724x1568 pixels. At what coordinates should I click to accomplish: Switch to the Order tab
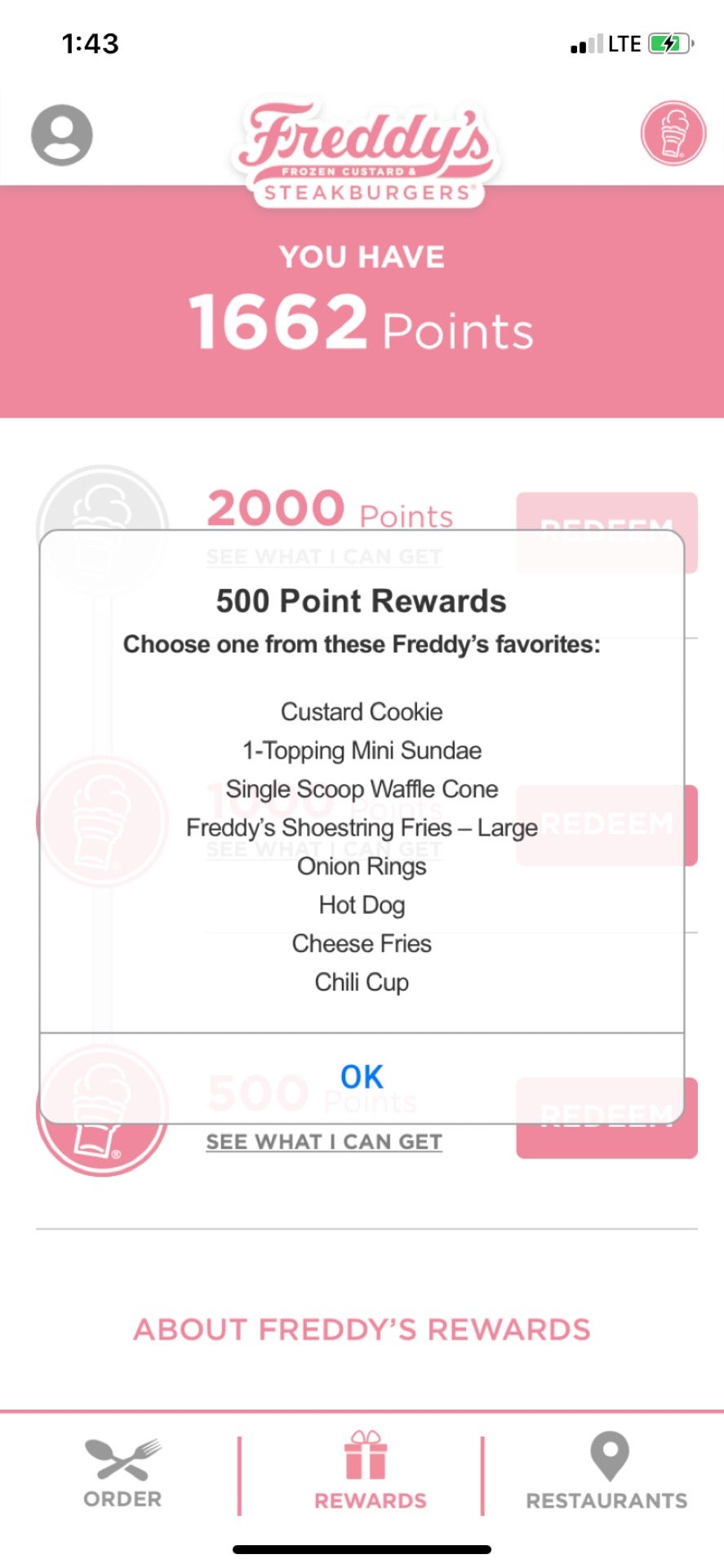[x=122, y=1473]
